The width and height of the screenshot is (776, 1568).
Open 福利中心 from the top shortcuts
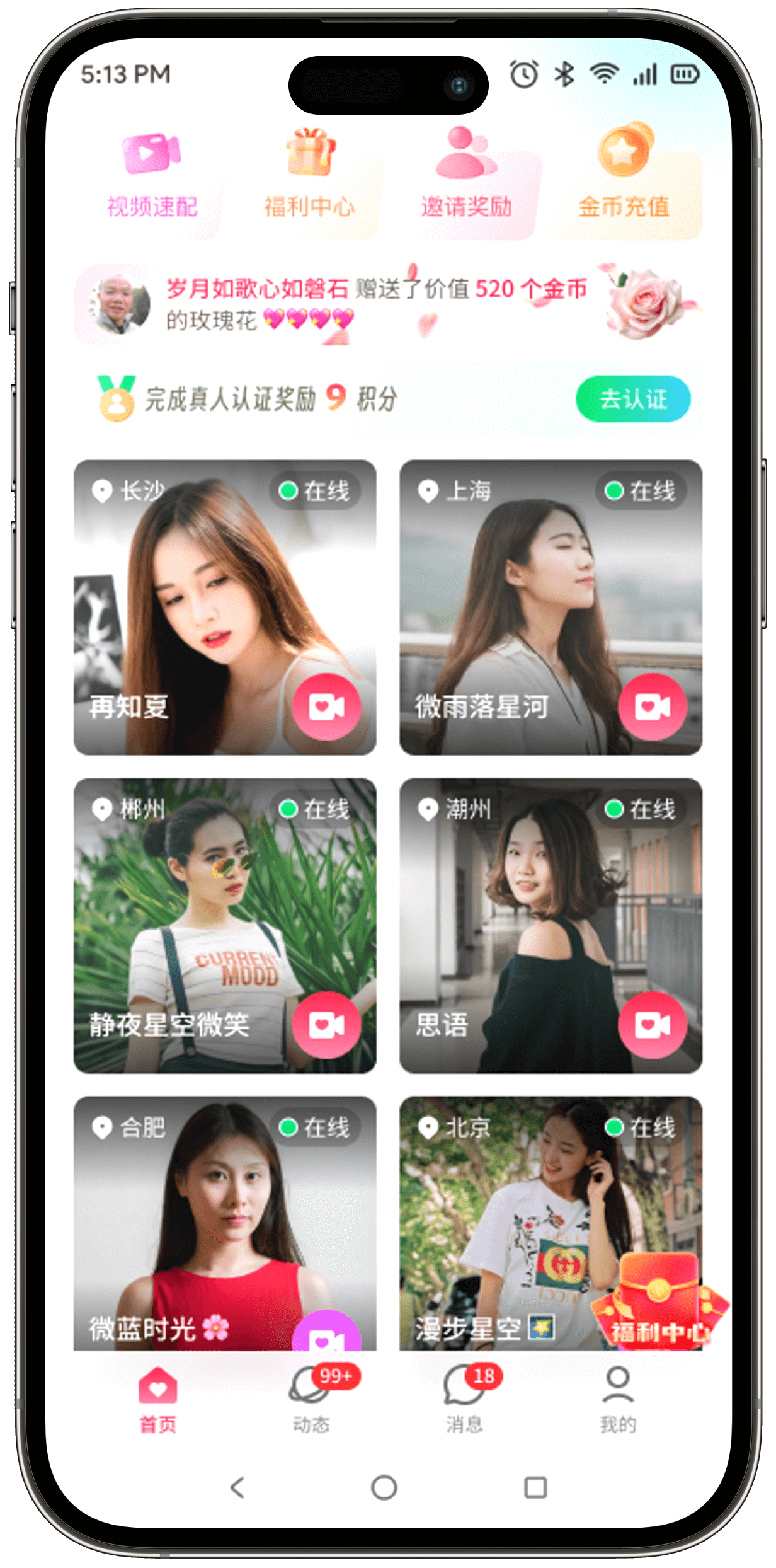(309, 179)
